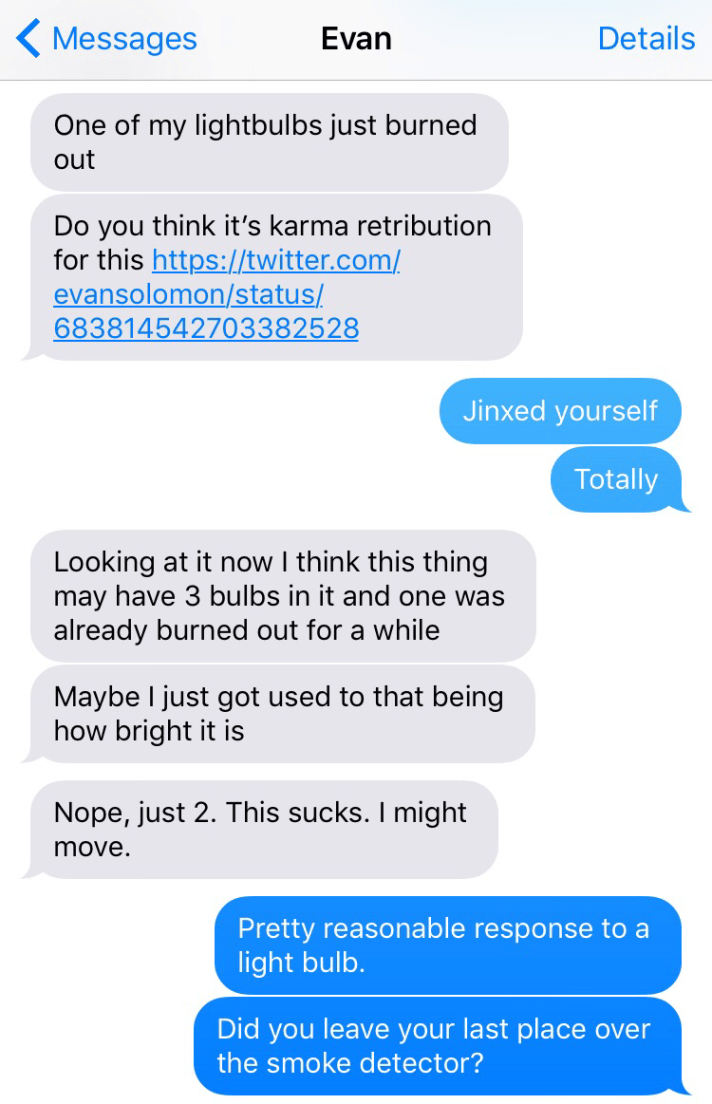712x1104 pixels.
Task: Open the twitter.com evansolomon status link
Action: click(x=205, y=295)
